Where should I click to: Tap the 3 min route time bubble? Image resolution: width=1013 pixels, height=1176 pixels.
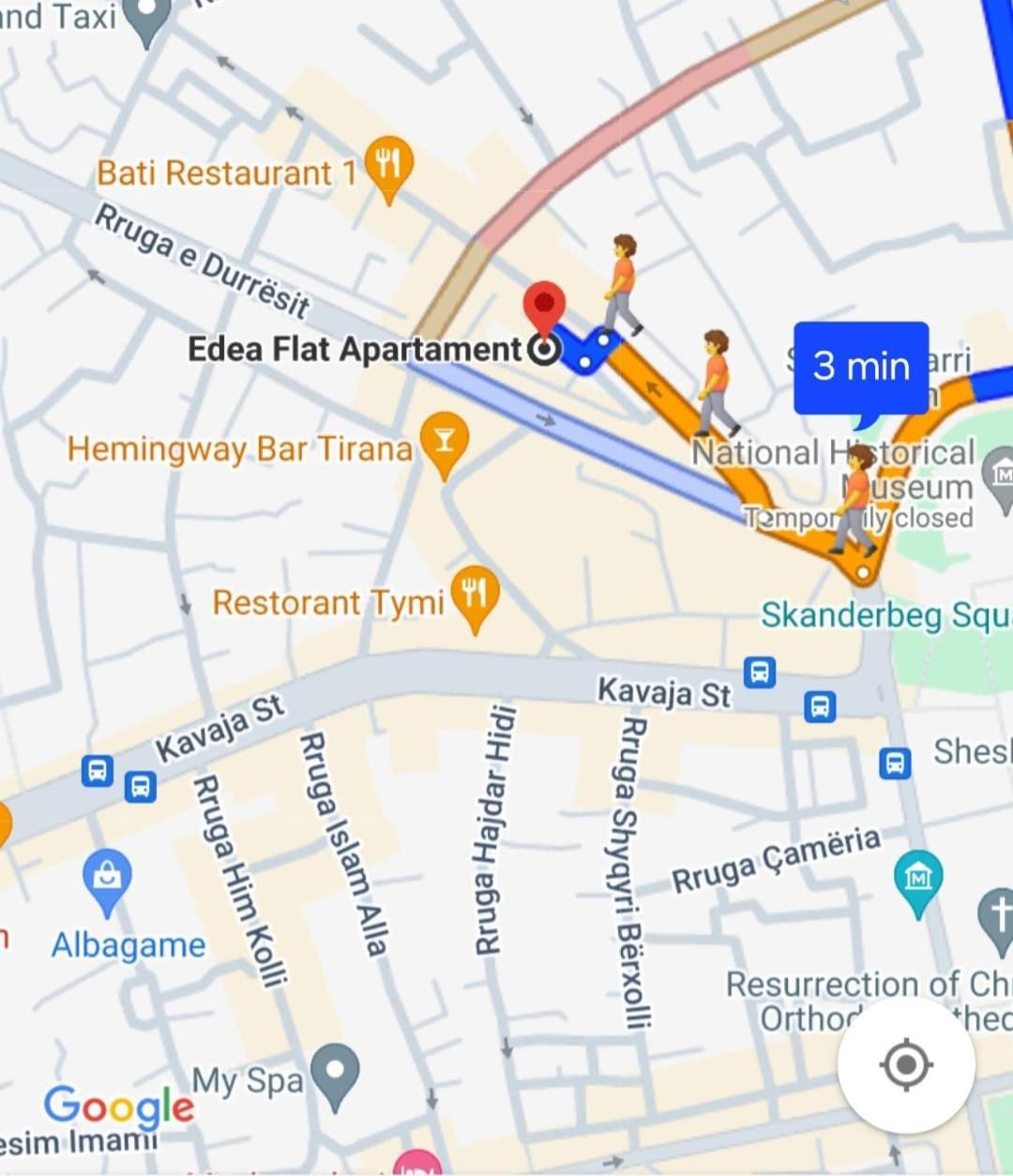[861, 367]
